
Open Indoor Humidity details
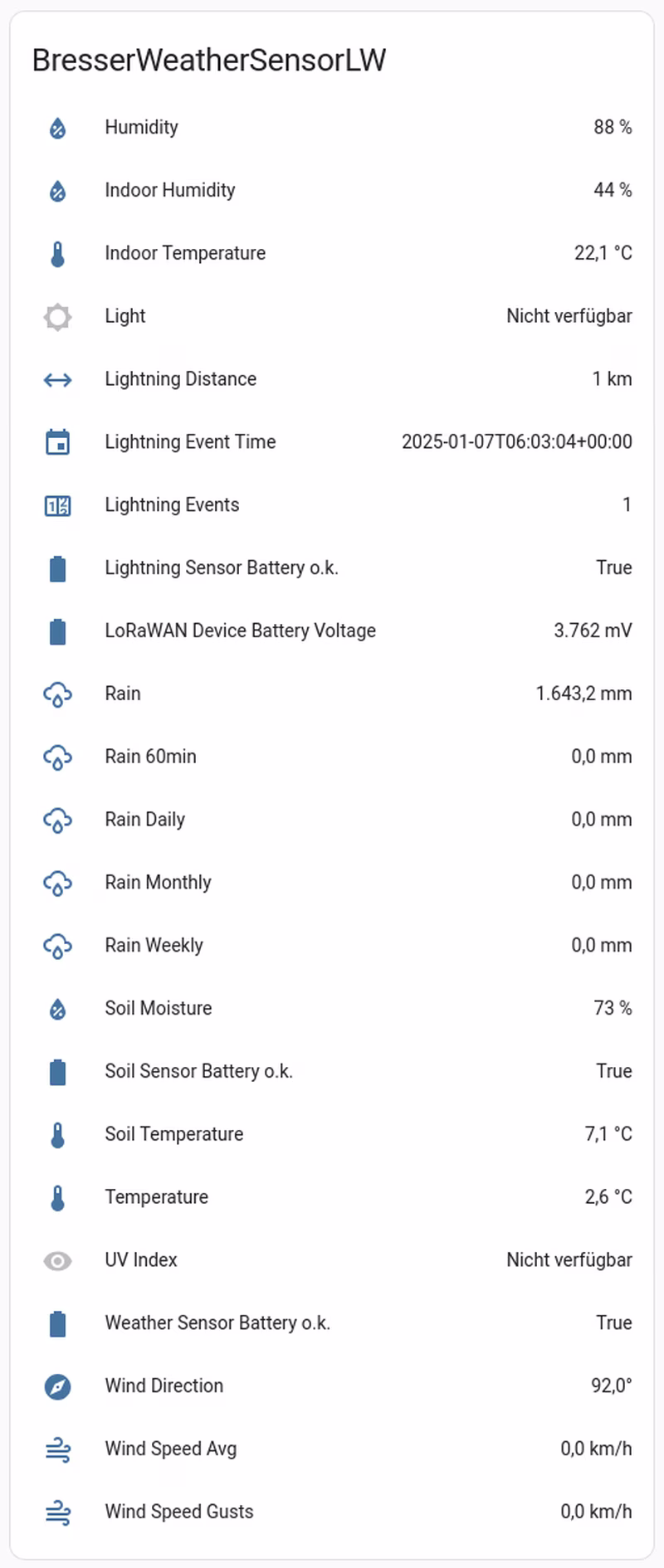[169, 191]
